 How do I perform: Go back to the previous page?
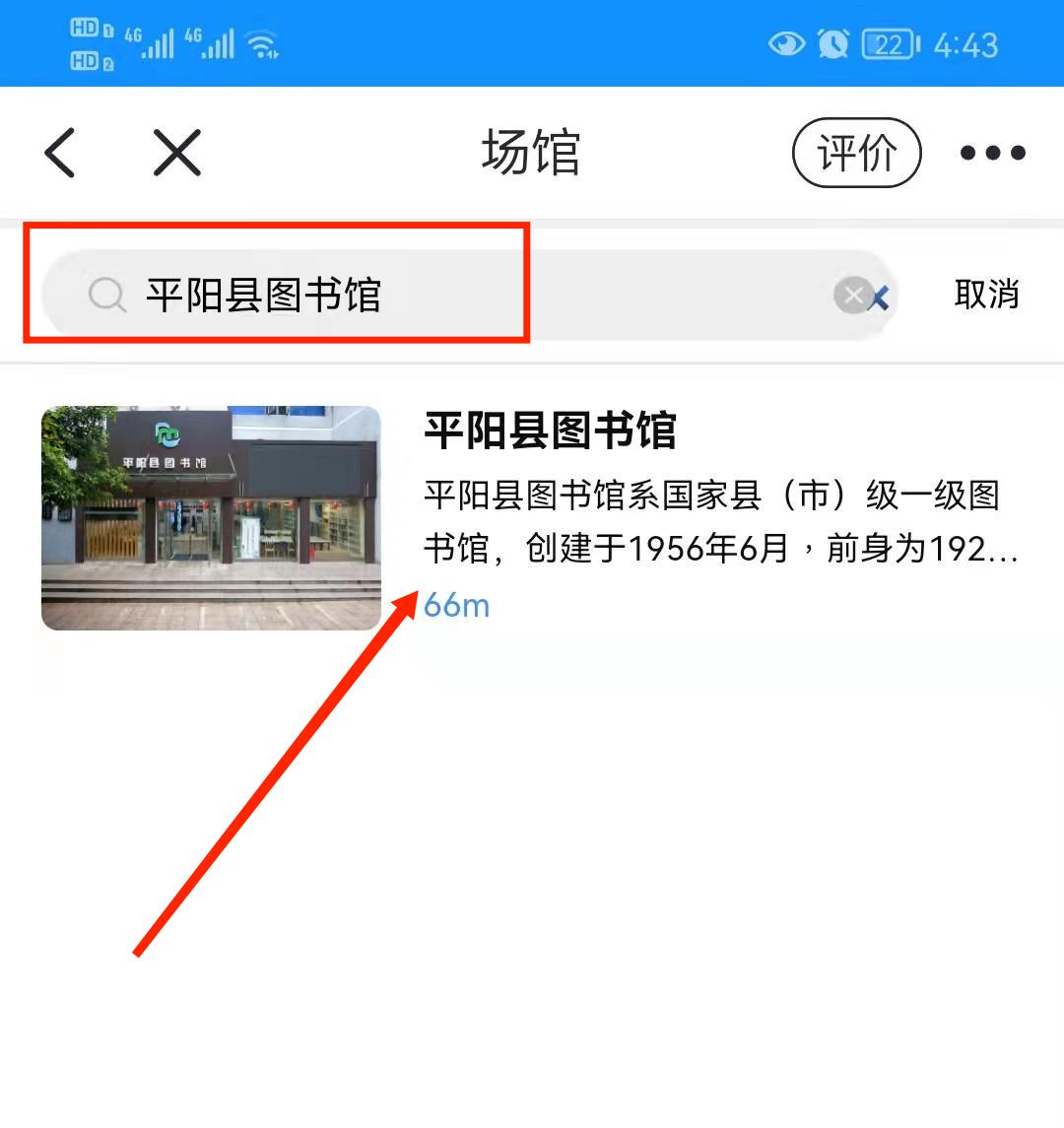coord(60,153)
